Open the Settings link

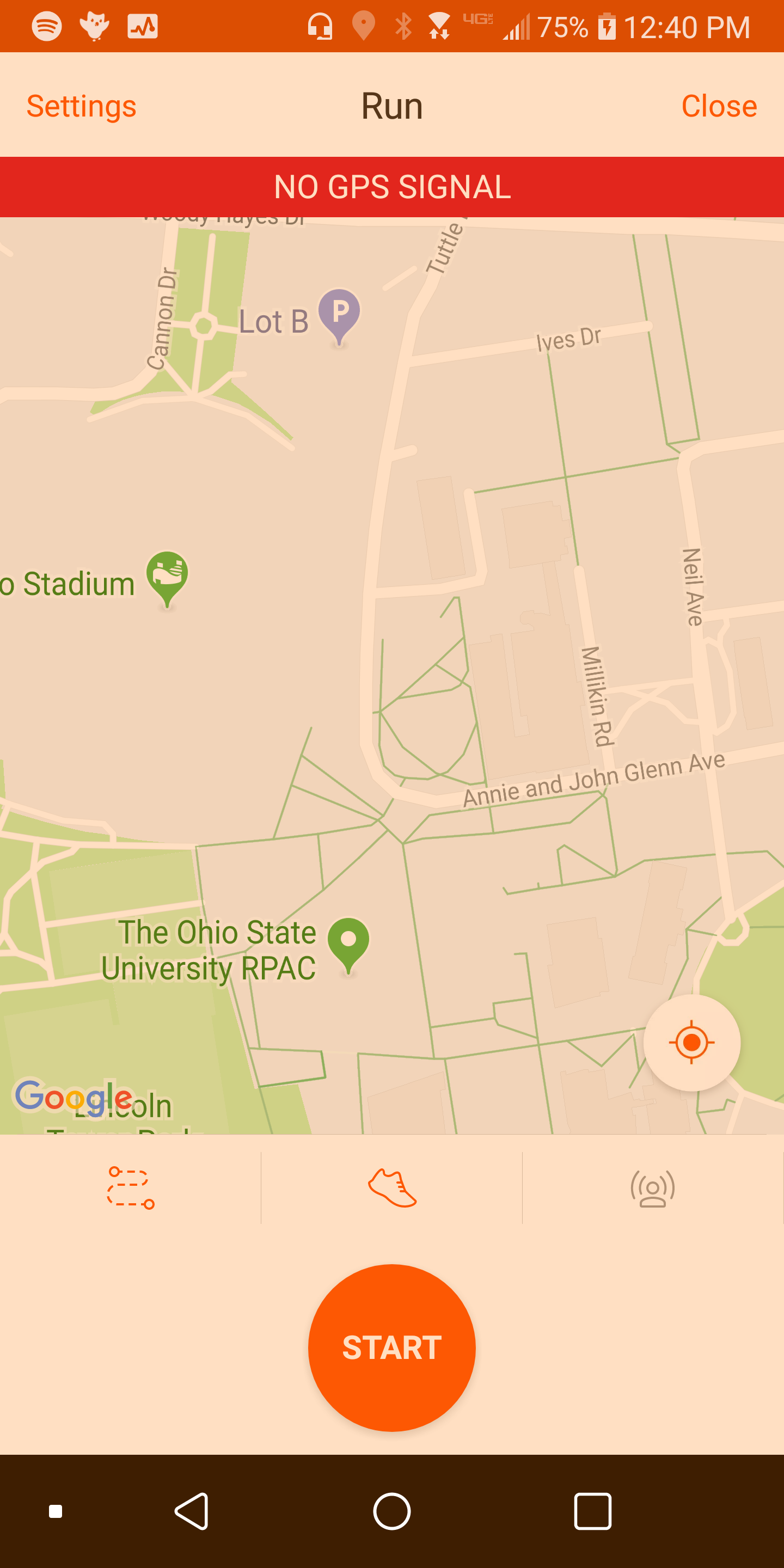click(x=82, y=106)
